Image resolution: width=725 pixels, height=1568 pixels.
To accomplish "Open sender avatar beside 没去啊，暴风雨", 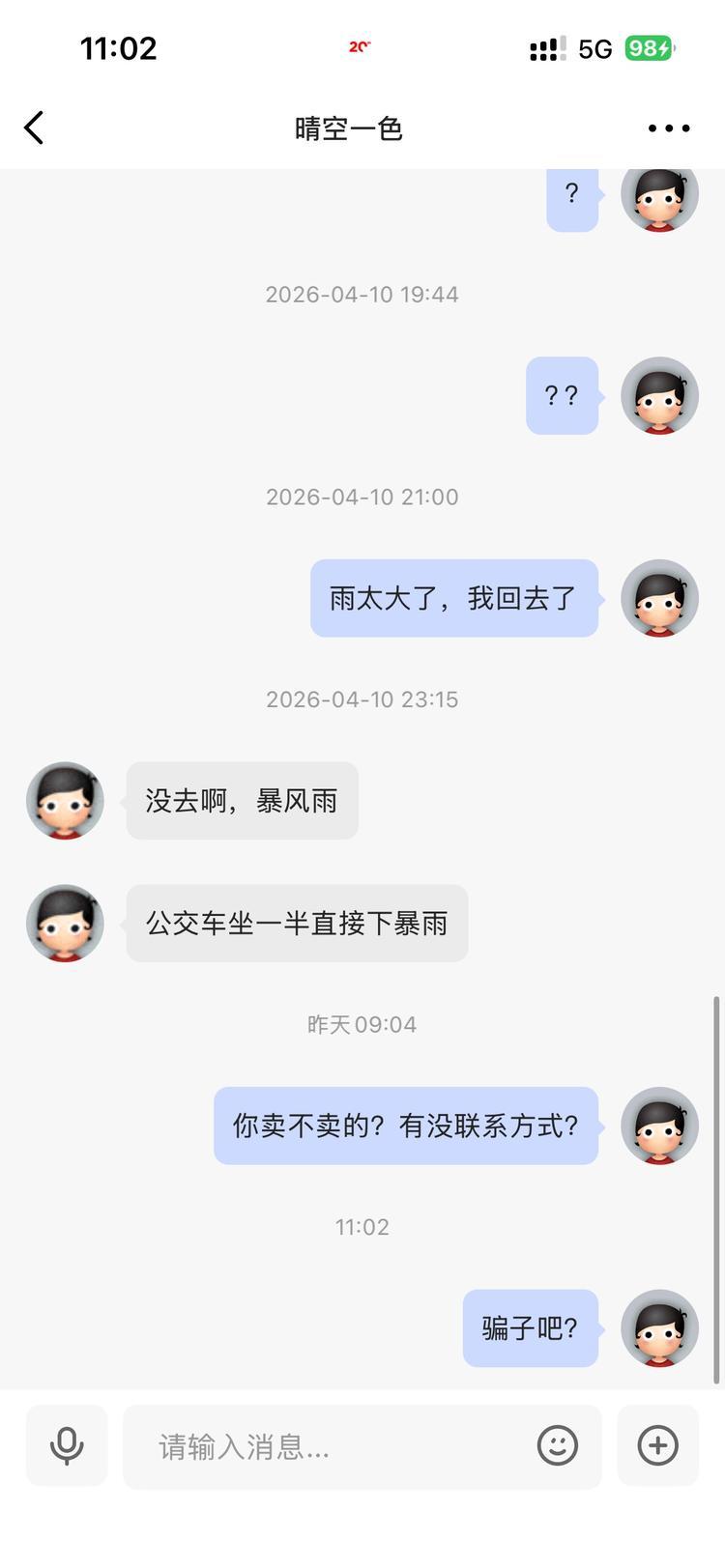I will click(x=65, y=801).
